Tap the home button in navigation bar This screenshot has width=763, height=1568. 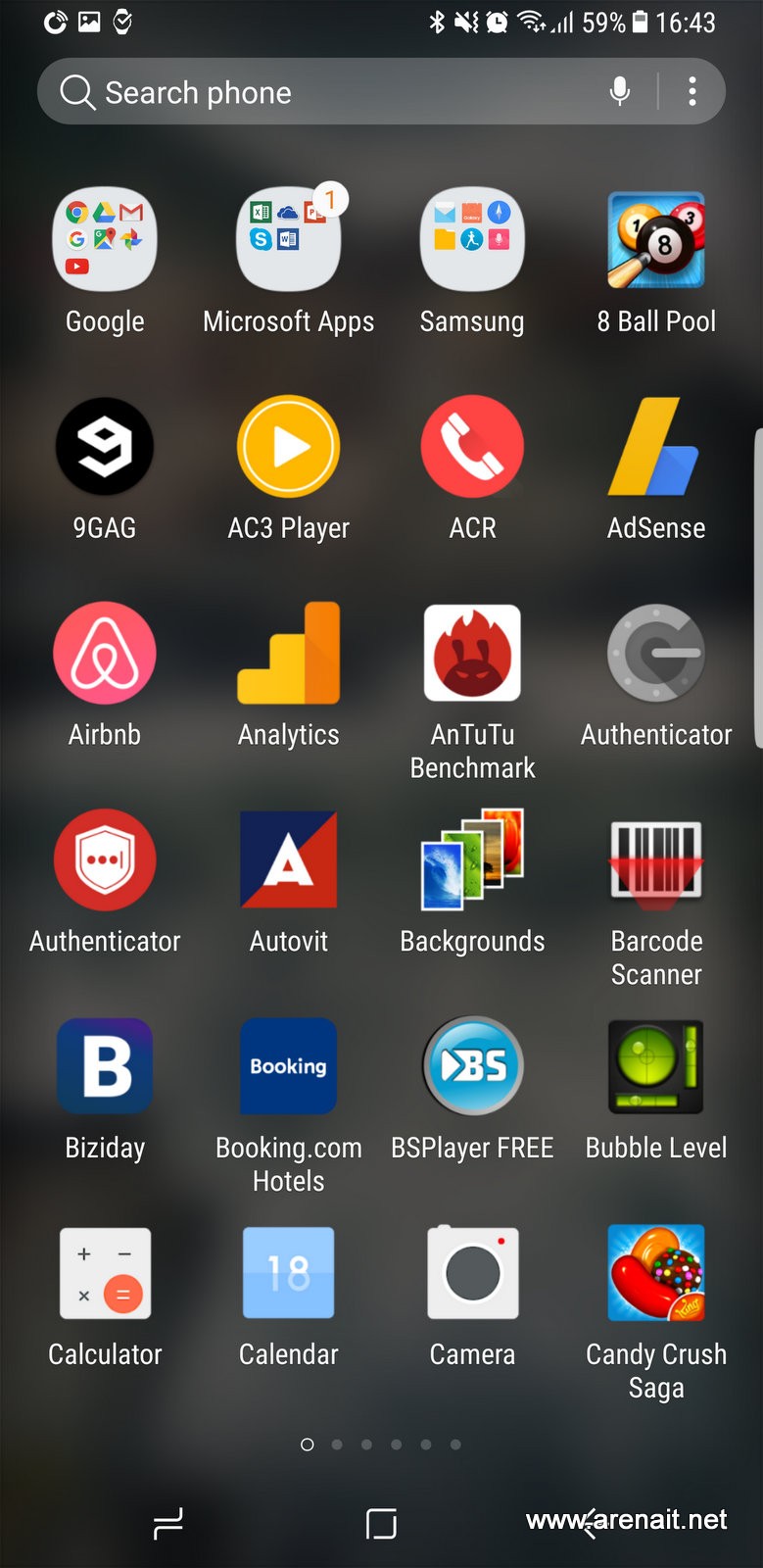[381, 1524]
